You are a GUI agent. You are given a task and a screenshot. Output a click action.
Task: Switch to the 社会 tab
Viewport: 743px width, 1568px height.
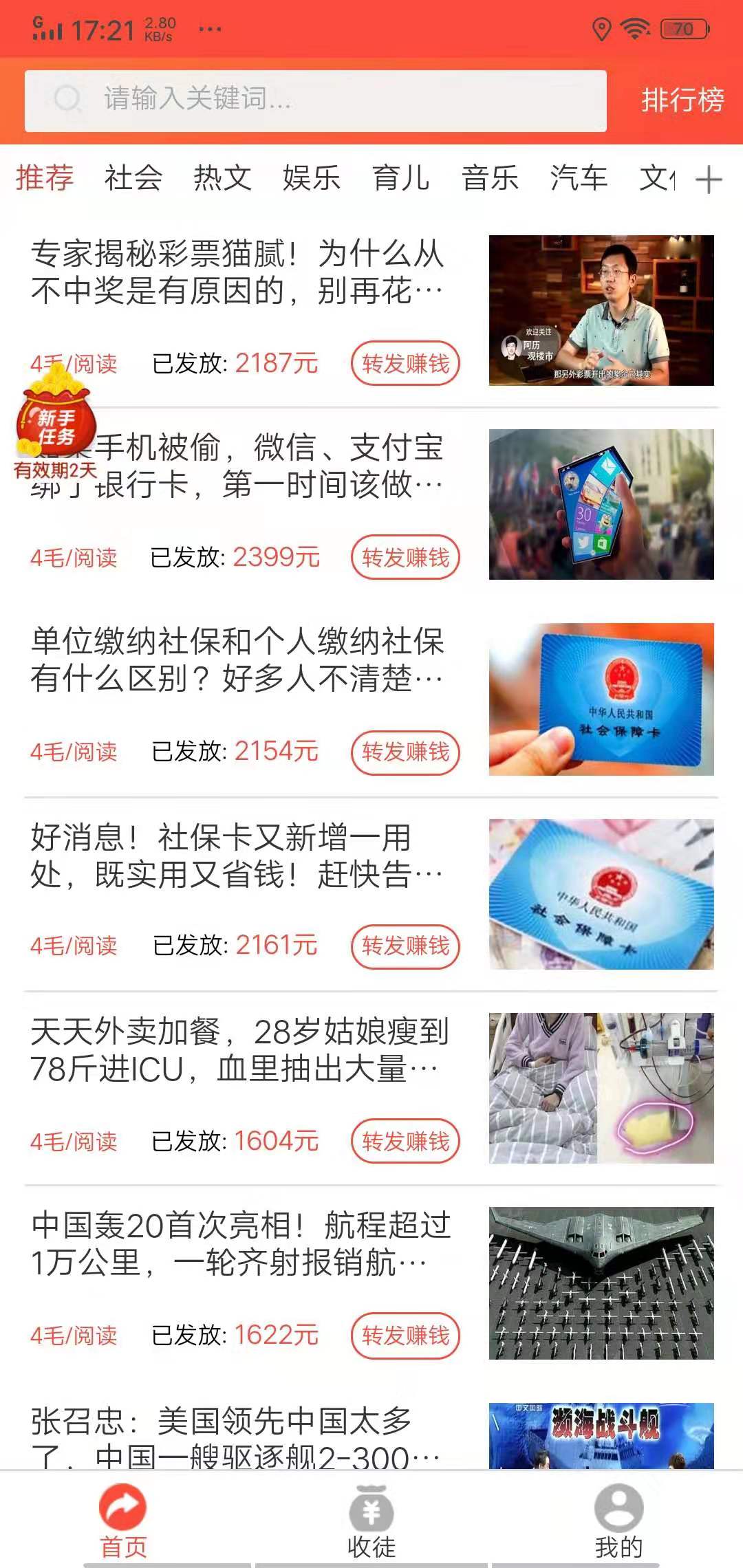tap(132, 179)
